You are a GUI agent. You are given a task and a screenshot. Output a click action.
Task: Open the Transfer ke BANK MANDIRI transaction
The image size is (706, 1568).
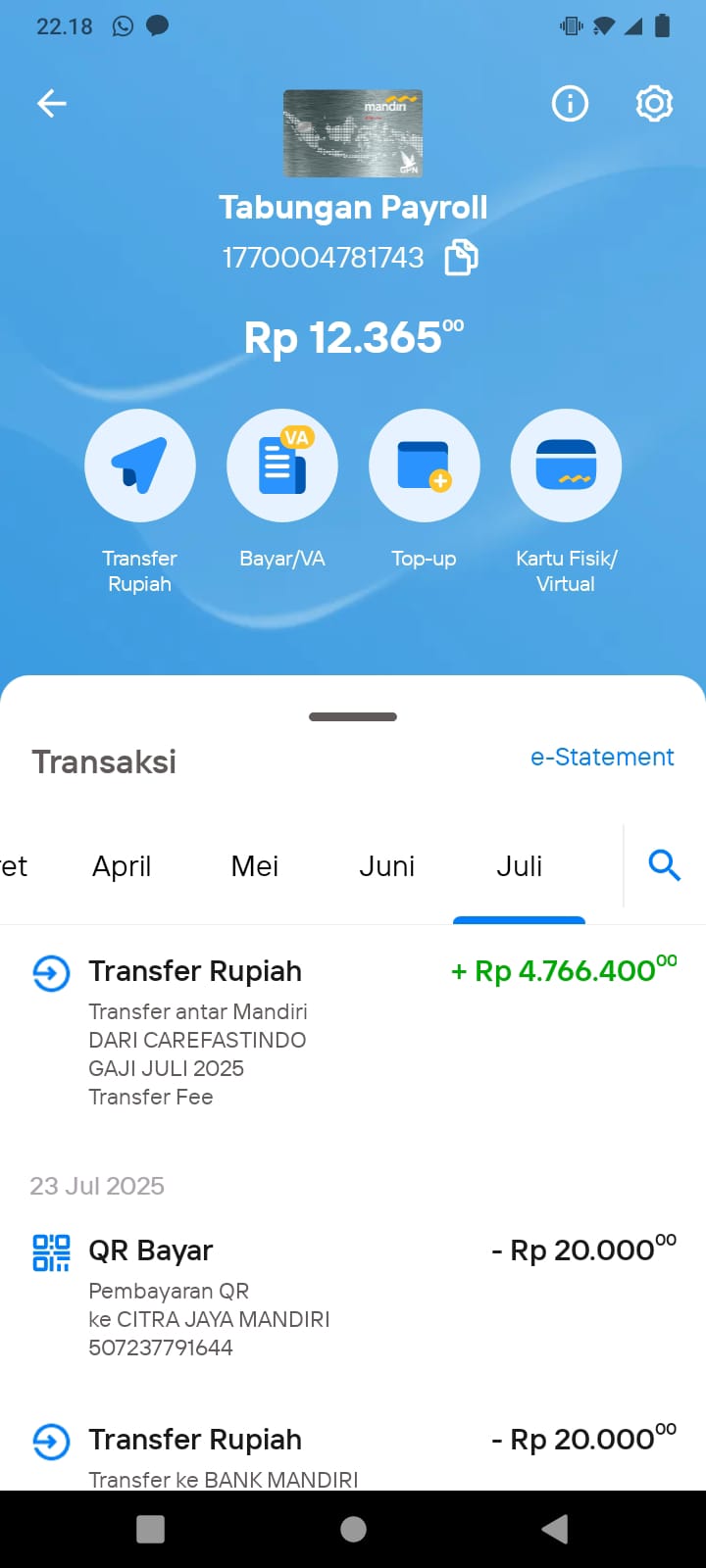coord(353,1453)
